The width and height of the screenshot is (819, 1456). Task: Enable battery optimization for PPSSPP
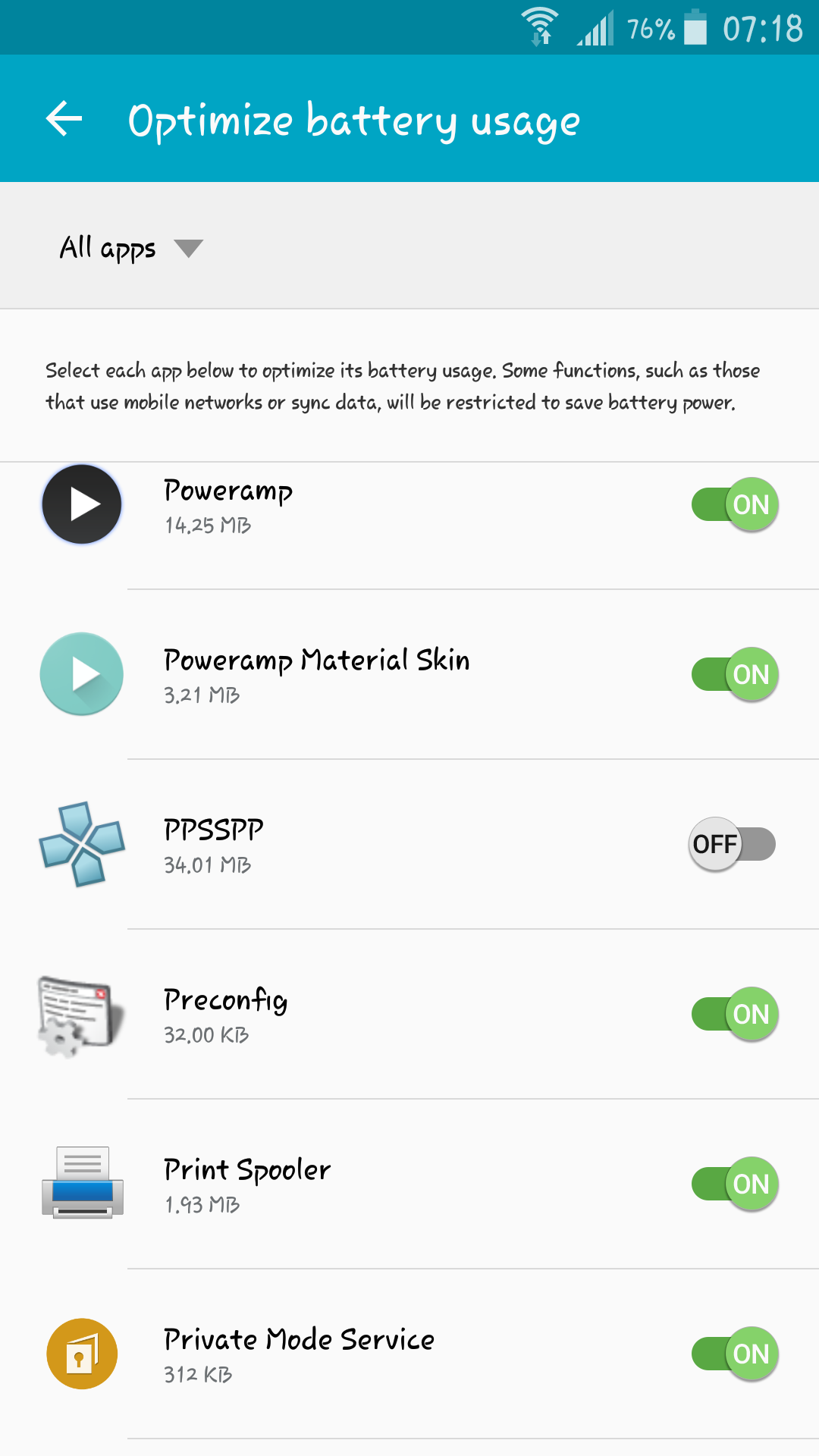(733, 844)
